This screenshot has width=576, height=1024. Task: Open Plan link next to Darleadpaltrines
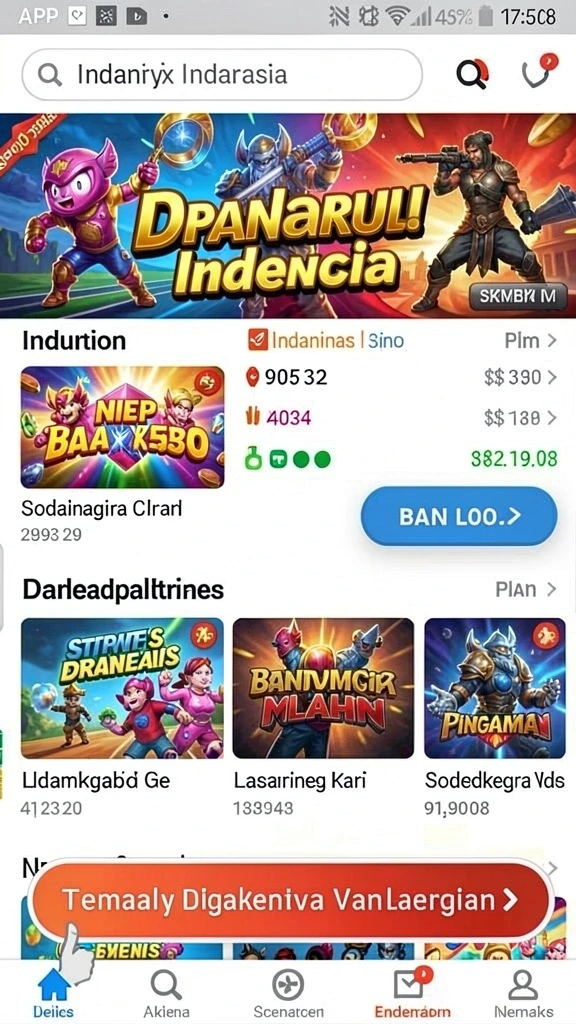click(x=526, y=590)
